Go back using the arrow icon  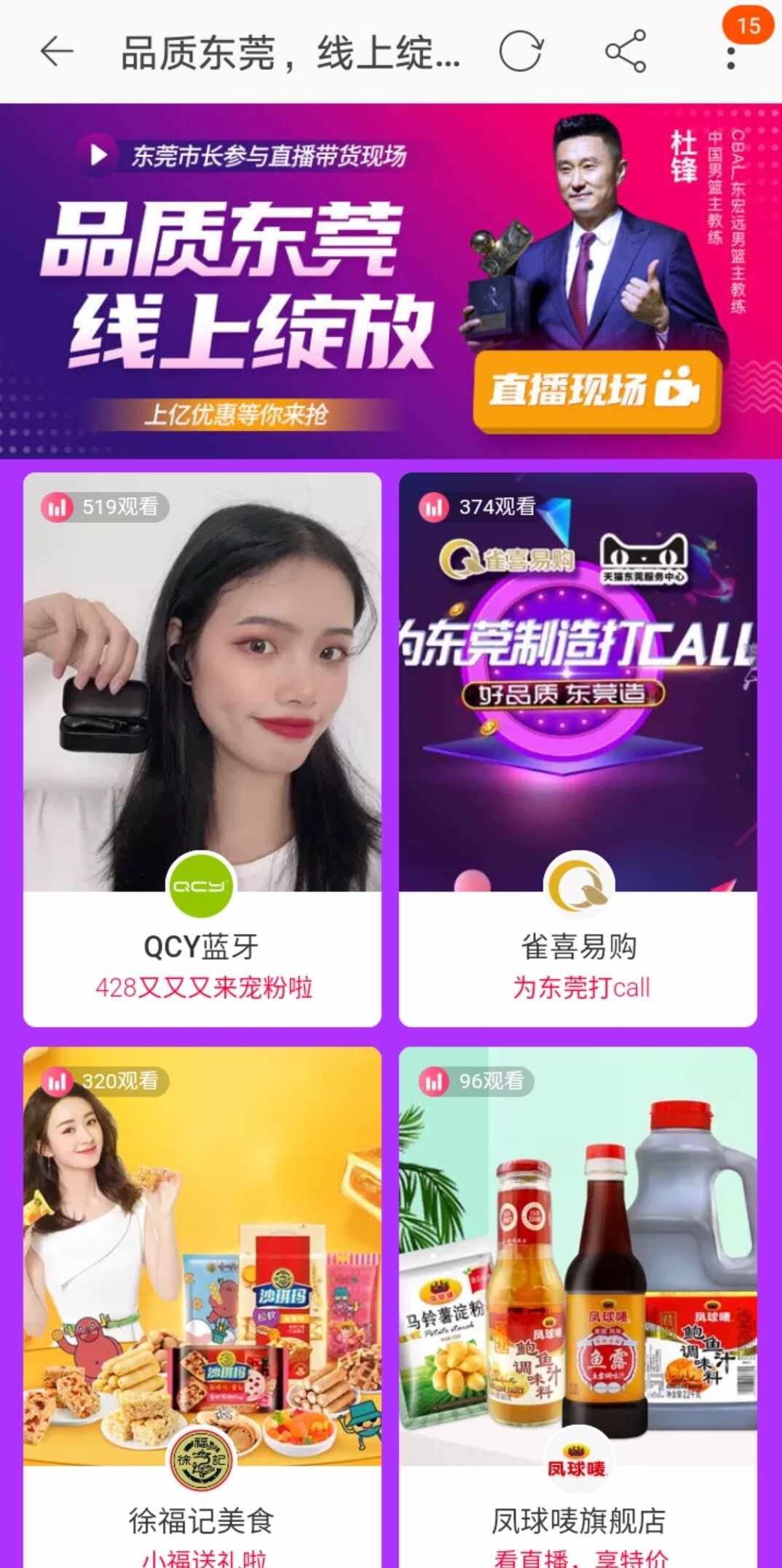click(56, 52)
